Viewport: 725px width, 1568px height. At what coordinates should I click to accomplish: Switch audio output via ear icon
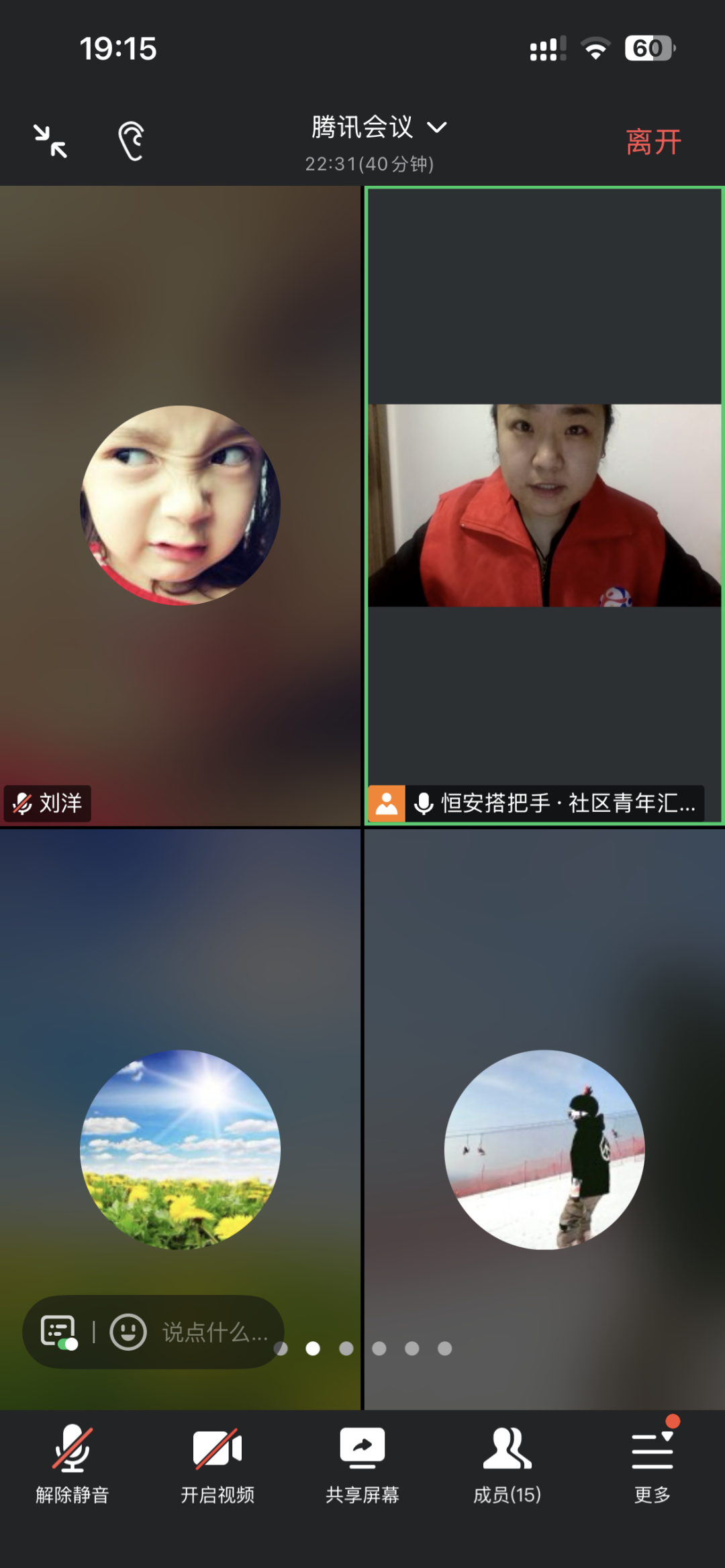pyautogui.click(x=132, y=142)
